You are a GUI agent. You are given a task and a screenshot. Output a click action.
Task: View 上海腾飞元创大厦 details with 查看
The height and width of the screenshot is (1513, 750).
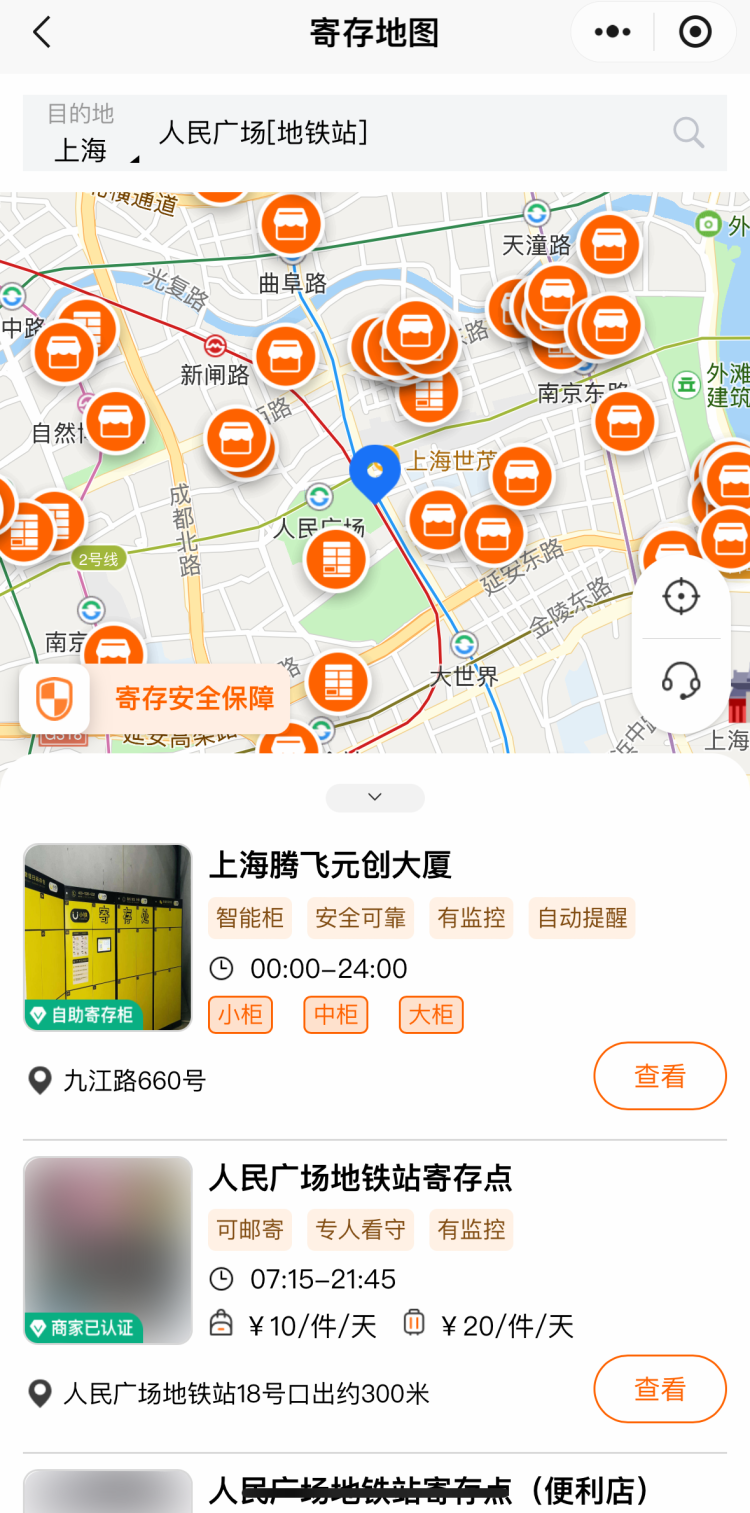tap(660, 1076)
